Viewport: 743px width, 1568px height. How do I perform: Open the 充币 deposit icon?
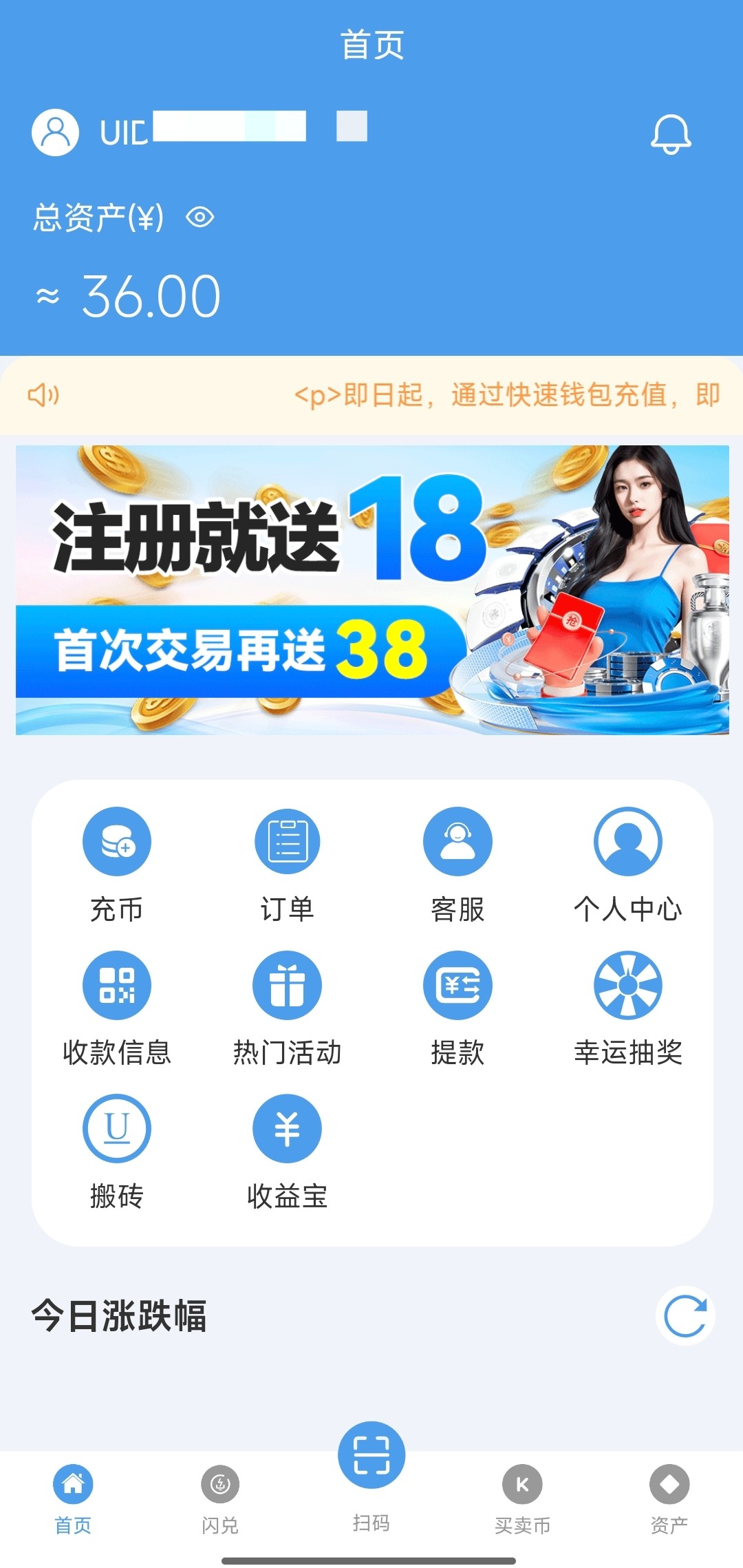coord(116,841)
